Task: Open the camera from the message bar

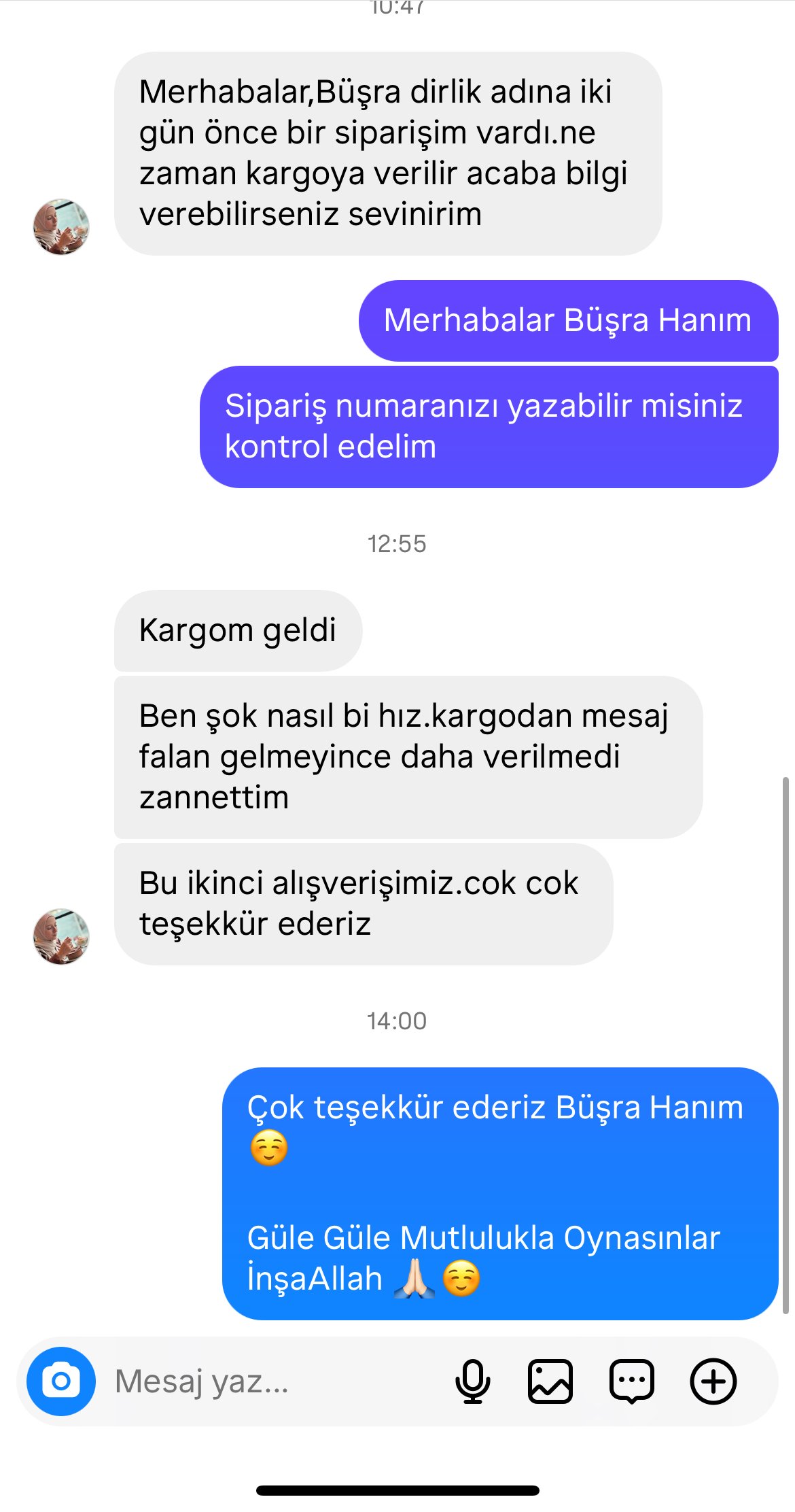Action: coord(61,1381)
